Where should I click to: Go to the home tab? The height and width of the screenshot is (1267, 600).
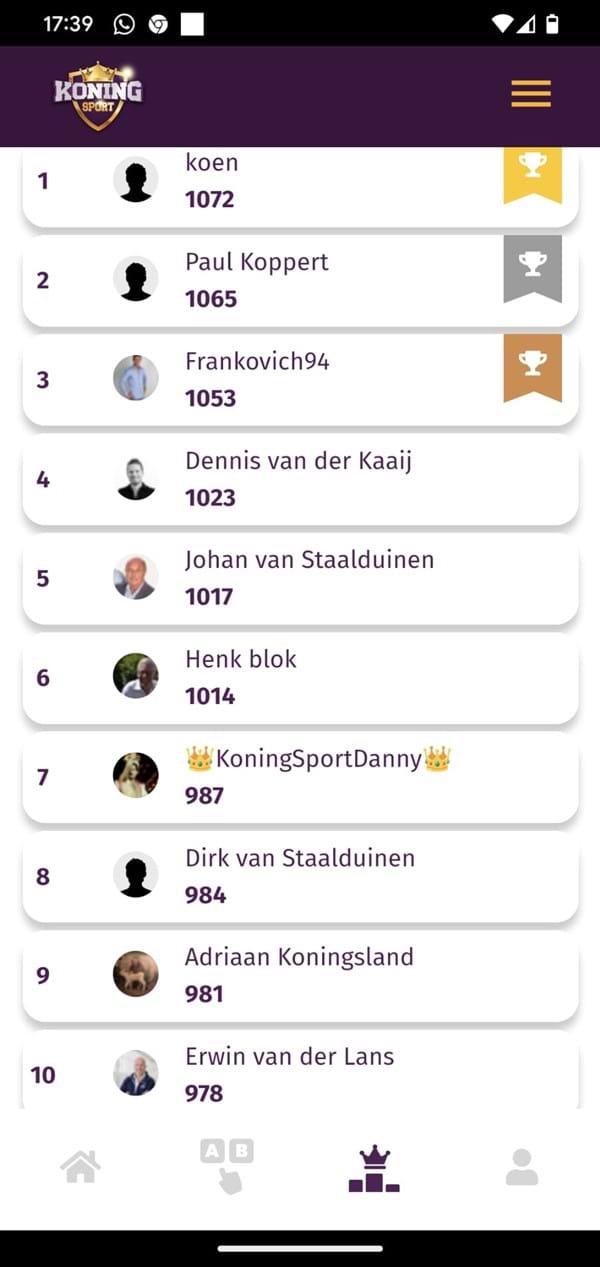[x=81, y=1167]
